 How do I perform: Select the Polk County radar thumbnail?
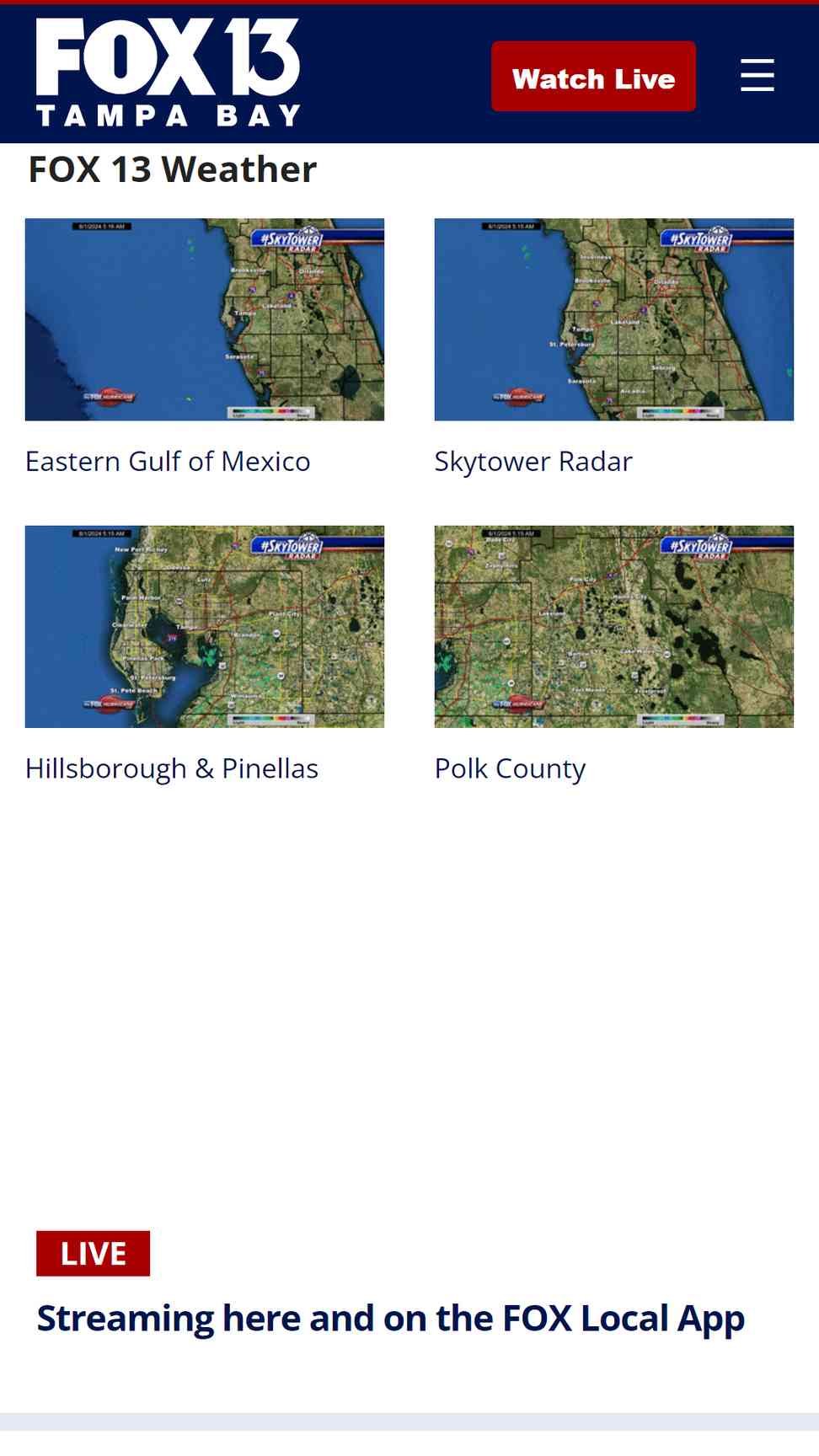coord(613,627)
